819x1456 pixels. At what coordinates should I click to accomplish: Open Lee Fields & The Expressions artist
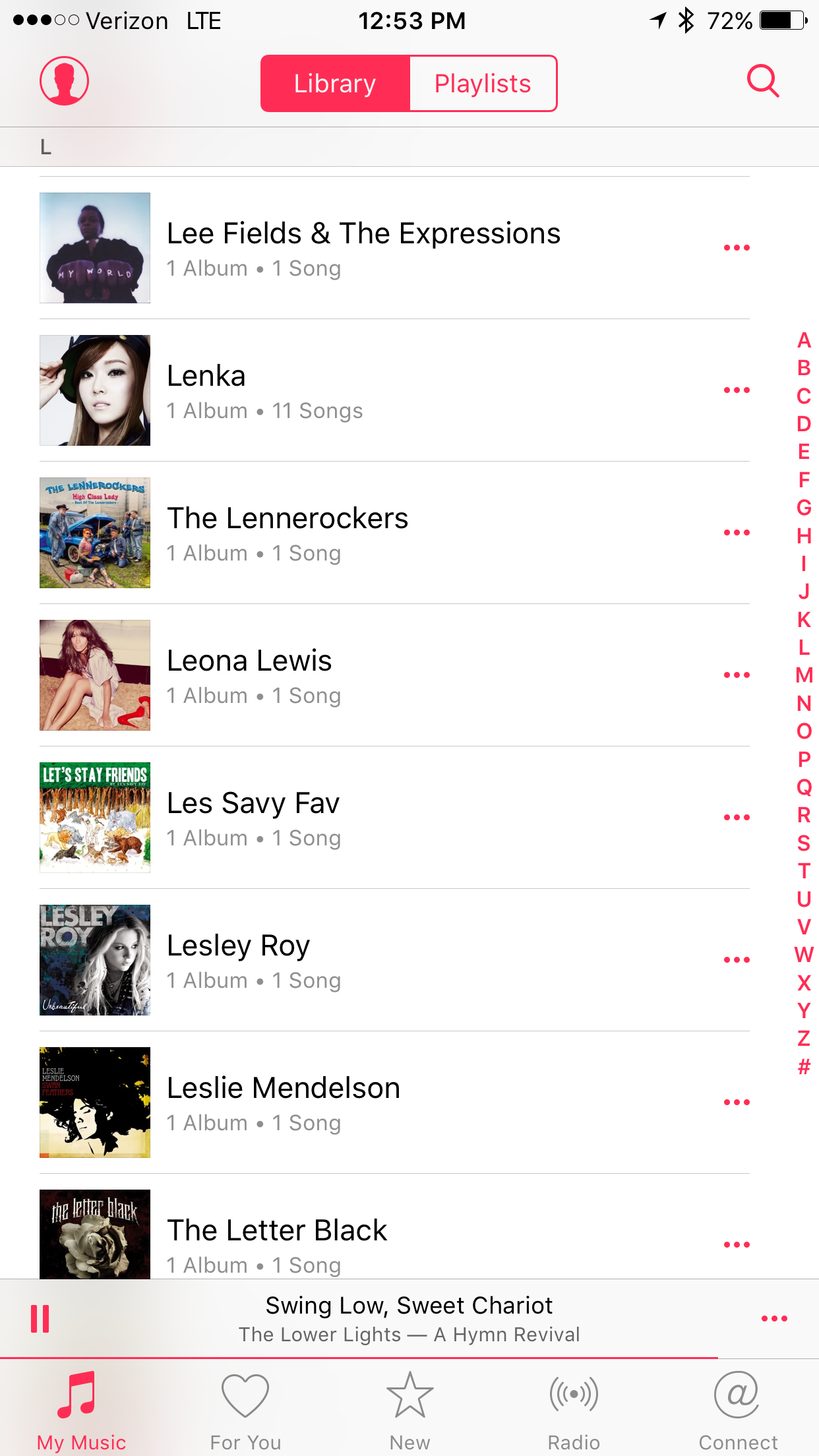363,248
